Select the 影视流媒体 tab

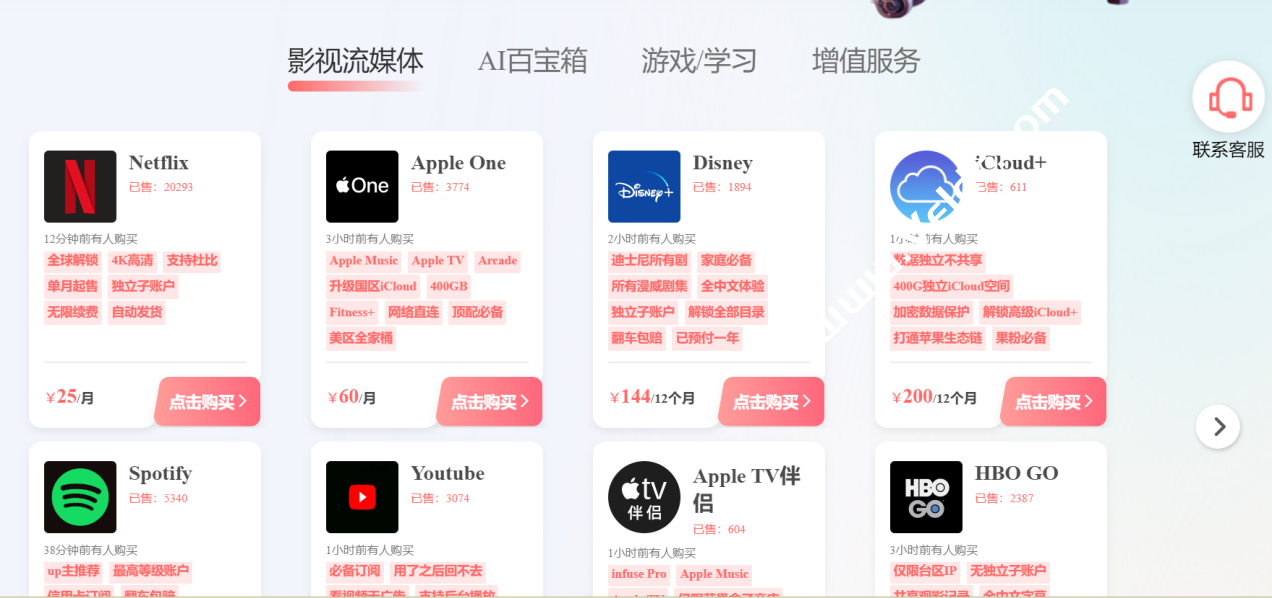355,61
